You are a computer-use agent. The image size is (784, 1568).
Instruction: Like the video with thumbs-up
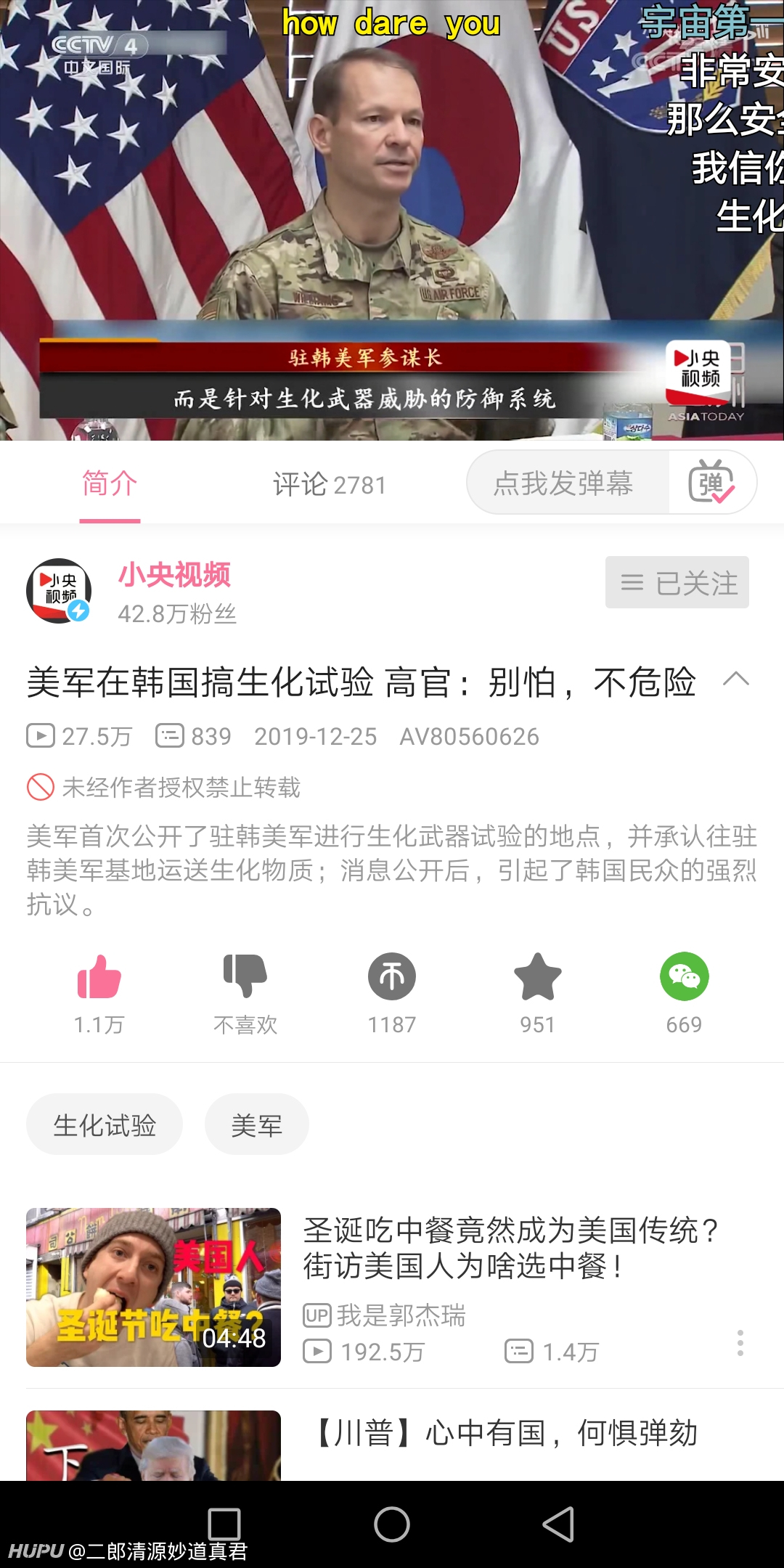[x=99, y=976]
